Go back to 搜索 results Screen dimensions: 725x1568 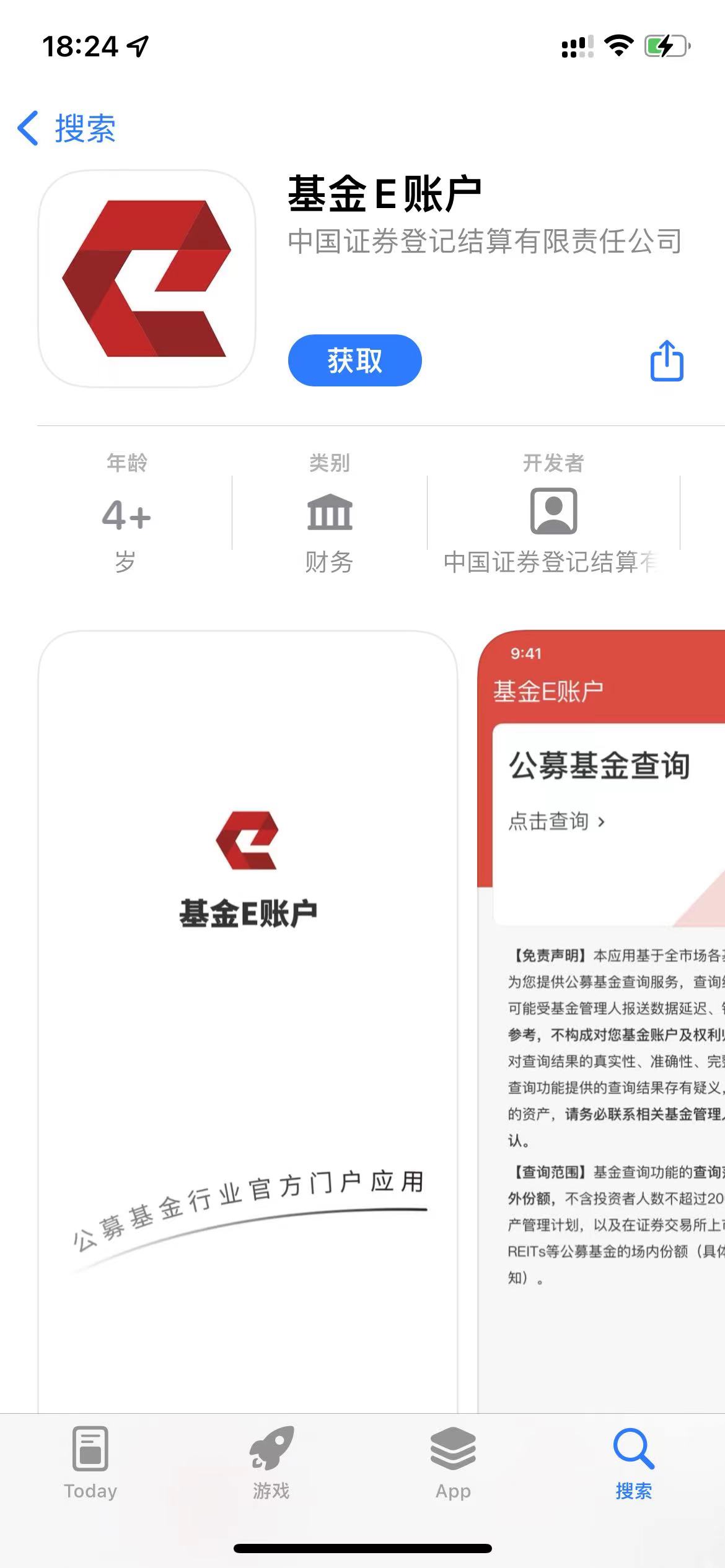pos(67,129)
